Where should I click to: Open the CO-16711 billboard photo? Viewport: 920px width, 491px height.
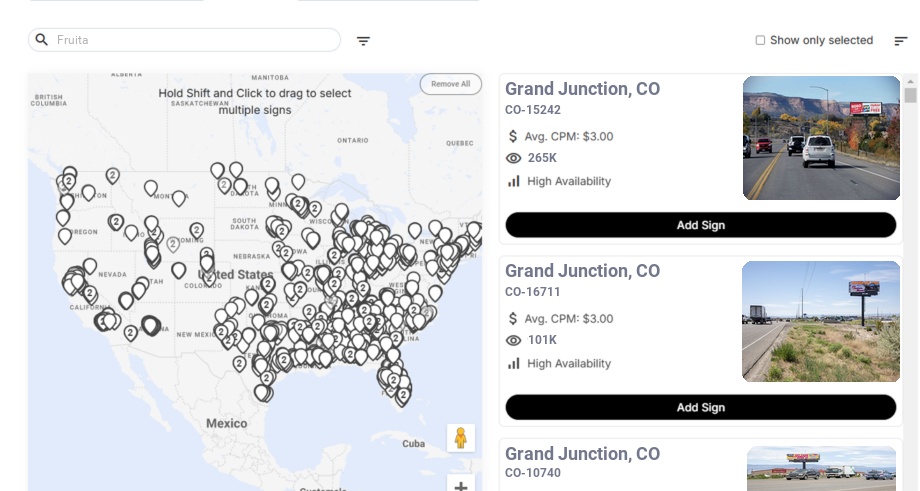click(x=821, y=321)
